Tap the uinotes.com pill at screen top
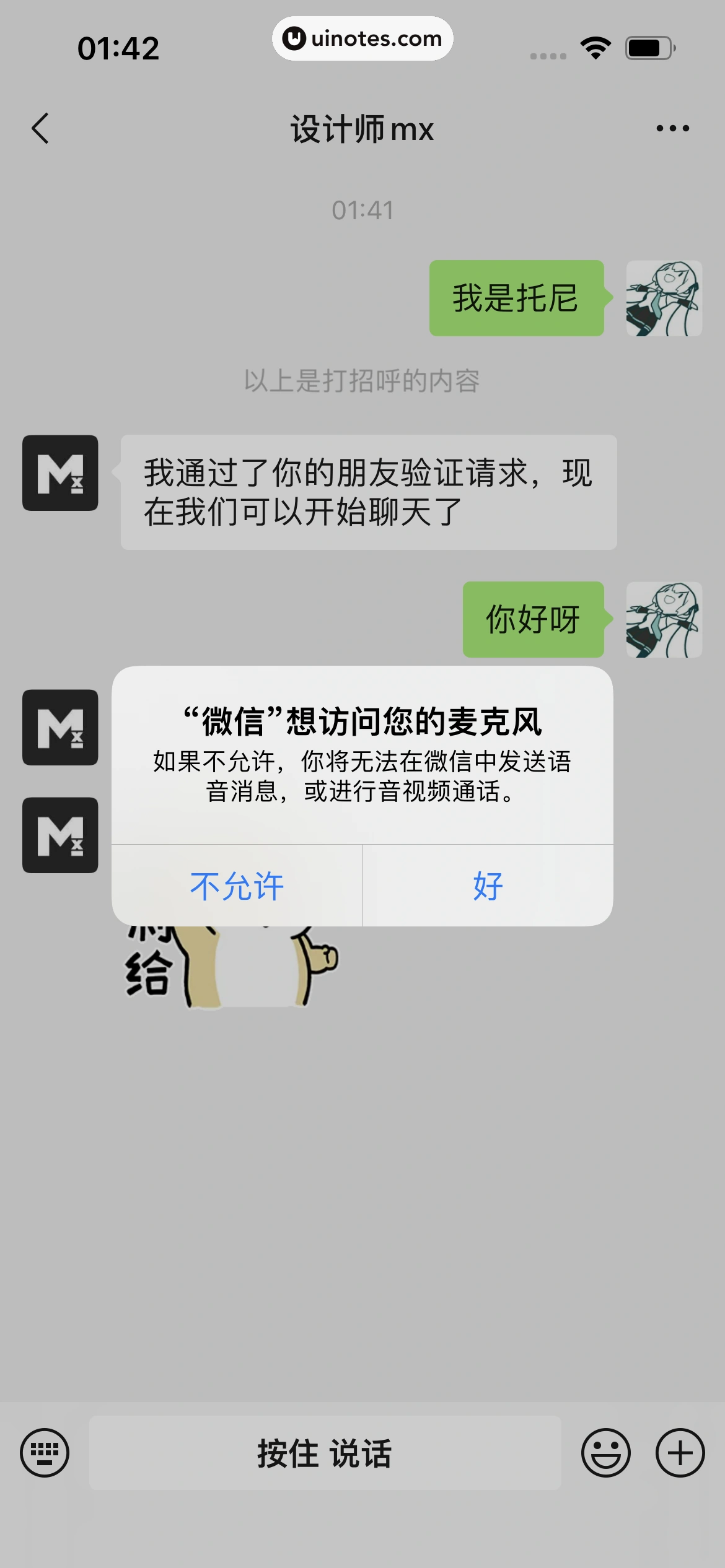The height and width of the screenshot is (1568, 725). coord(362,38)
